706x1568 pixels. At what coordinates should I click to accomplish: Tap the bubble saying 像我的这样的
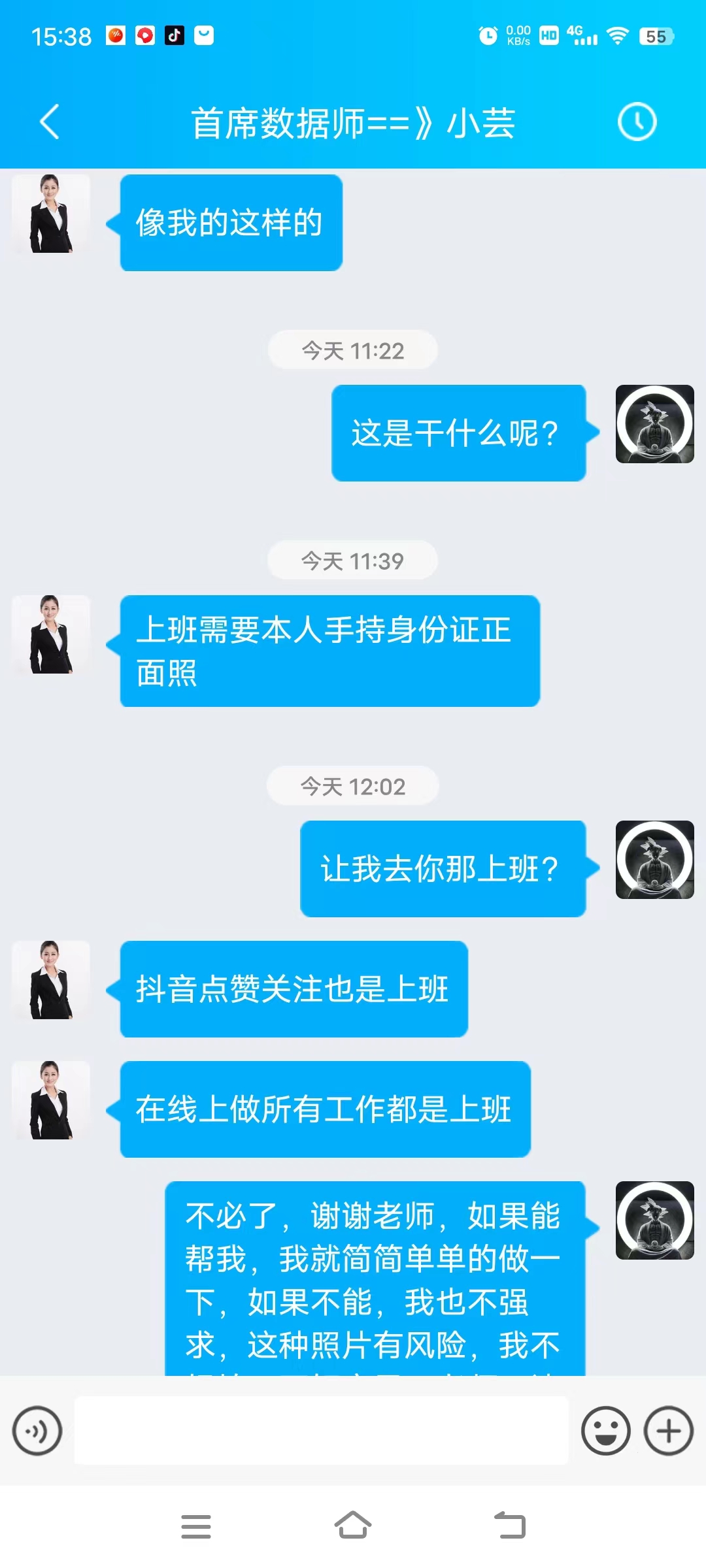coord(231,222)
